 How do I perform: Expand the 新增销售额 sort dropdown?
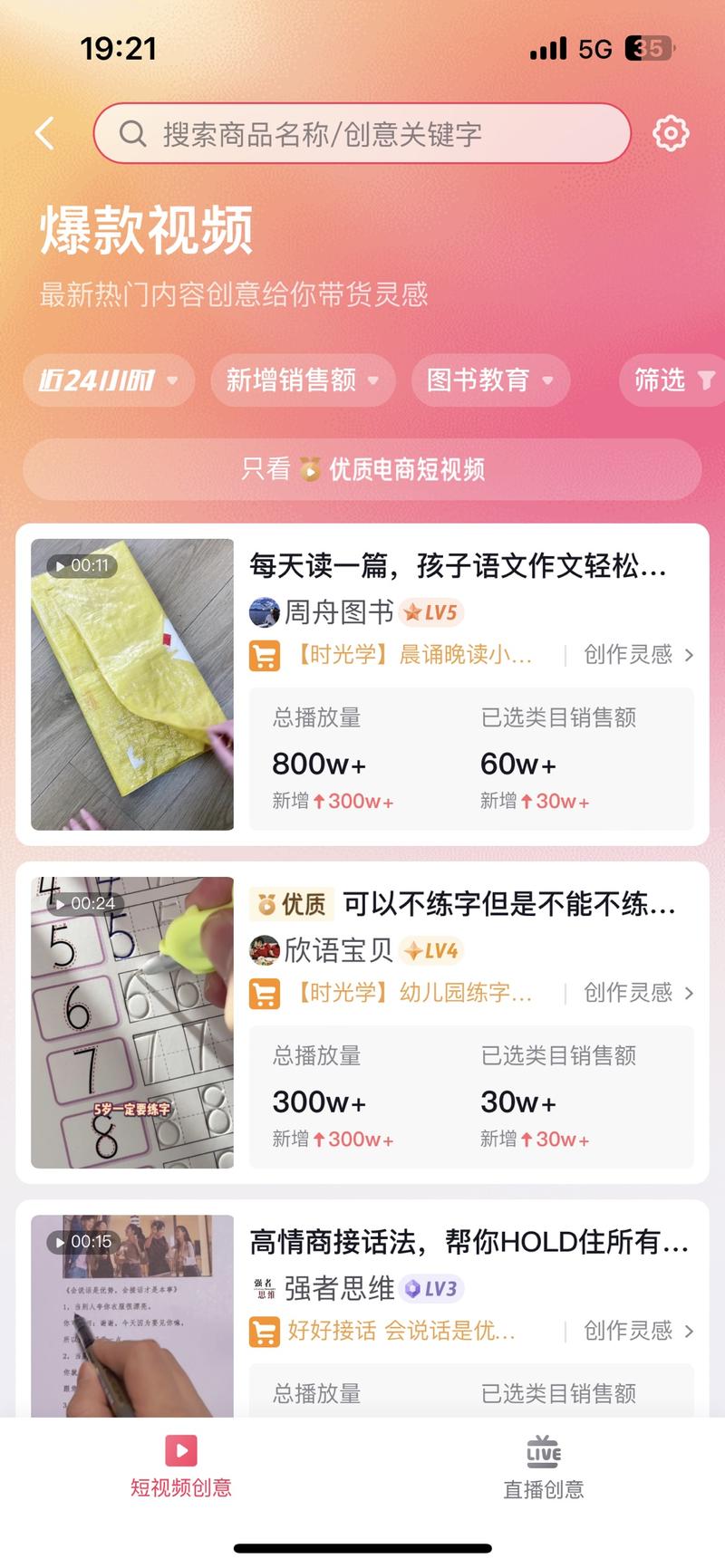click(303, 380)
